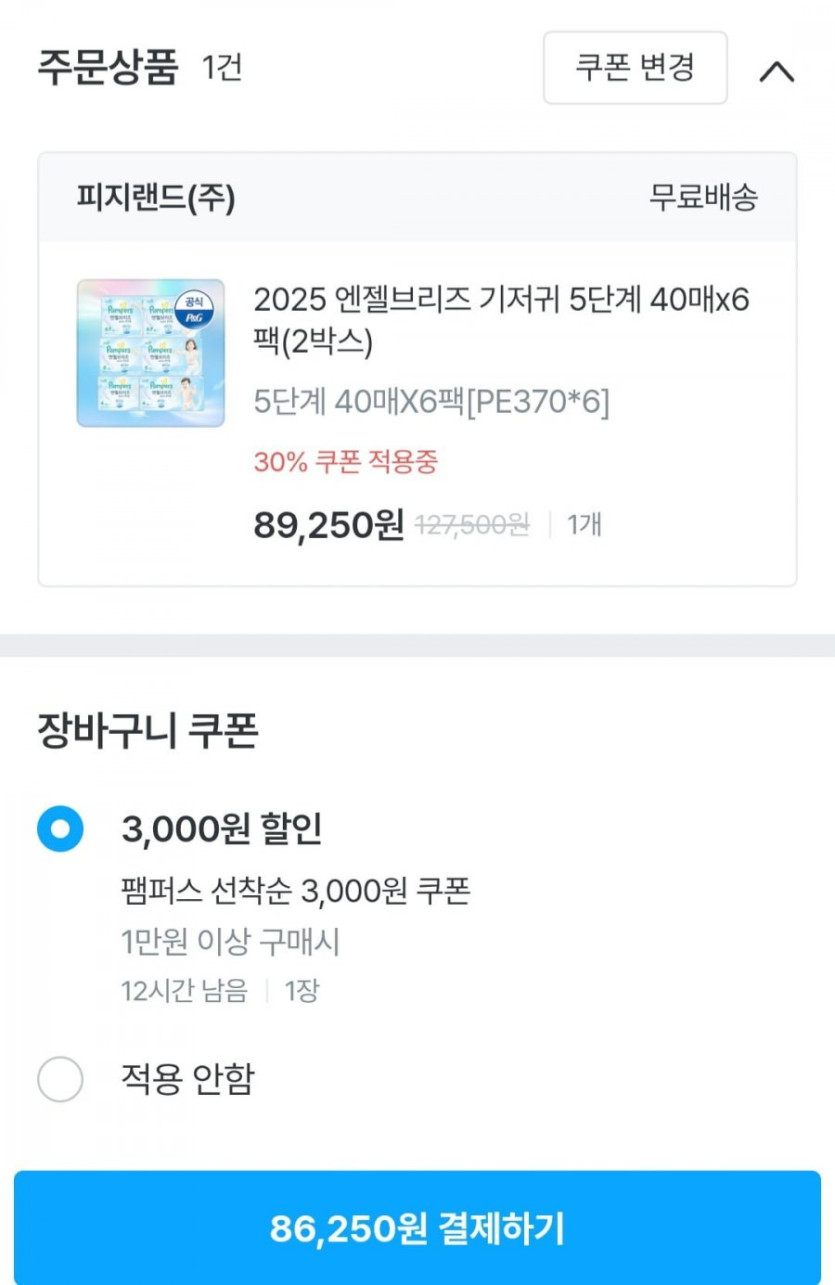Tap the 쿠폰 변경 button

coord(635,68)
